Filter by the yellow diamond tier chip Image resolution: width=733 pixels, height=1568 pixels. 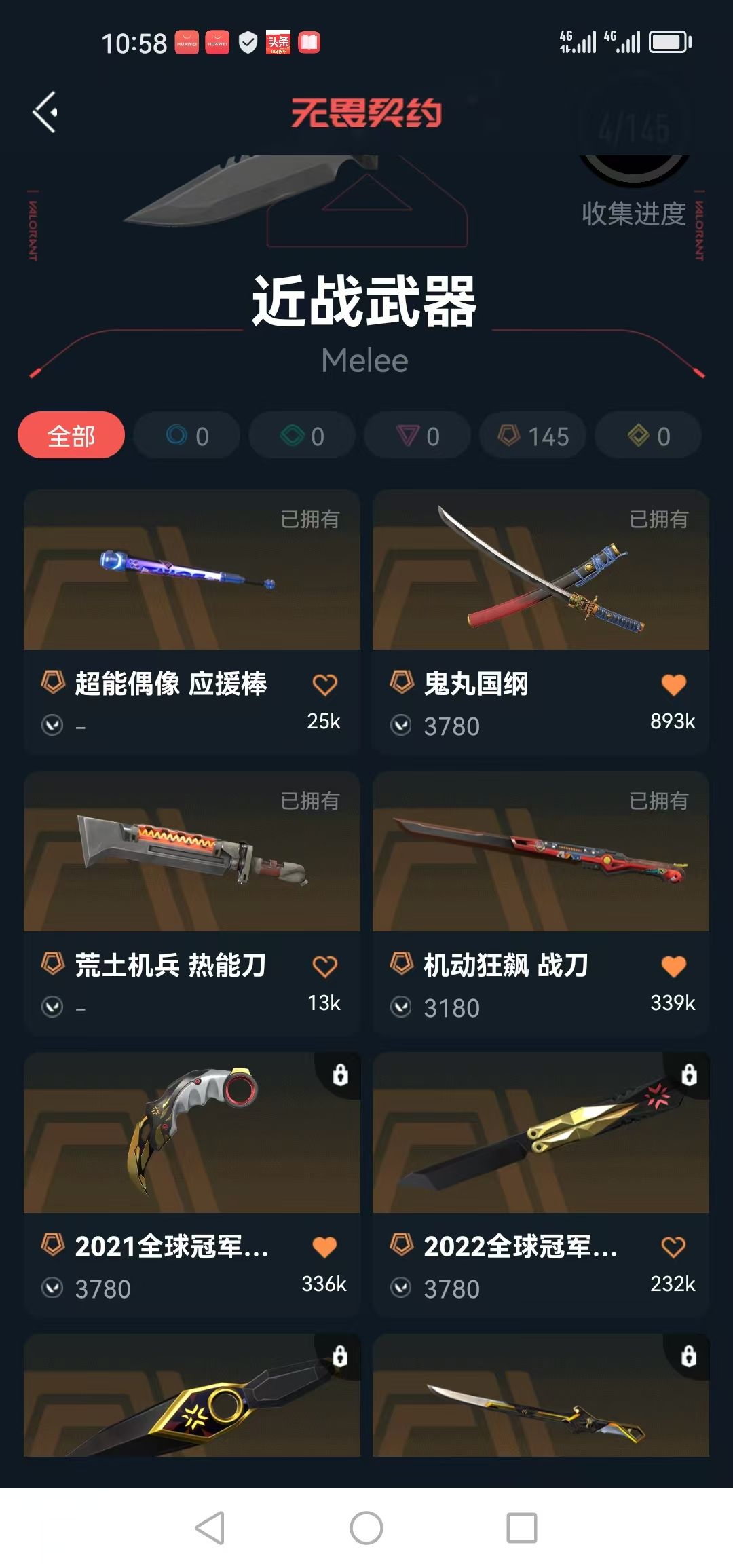648,435
